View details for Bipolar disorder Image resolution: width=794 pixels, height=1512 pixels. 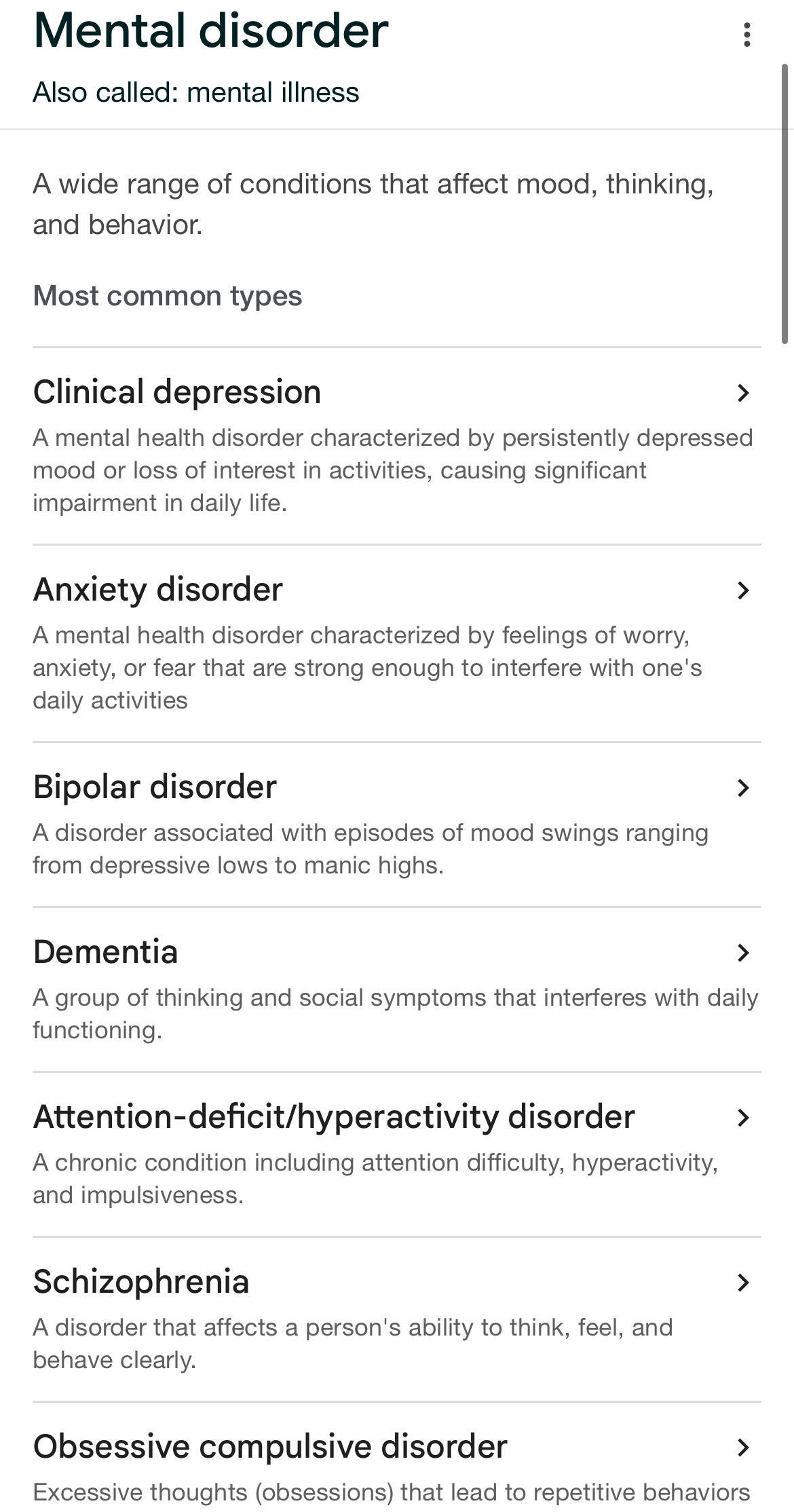[x=397, y=825]
